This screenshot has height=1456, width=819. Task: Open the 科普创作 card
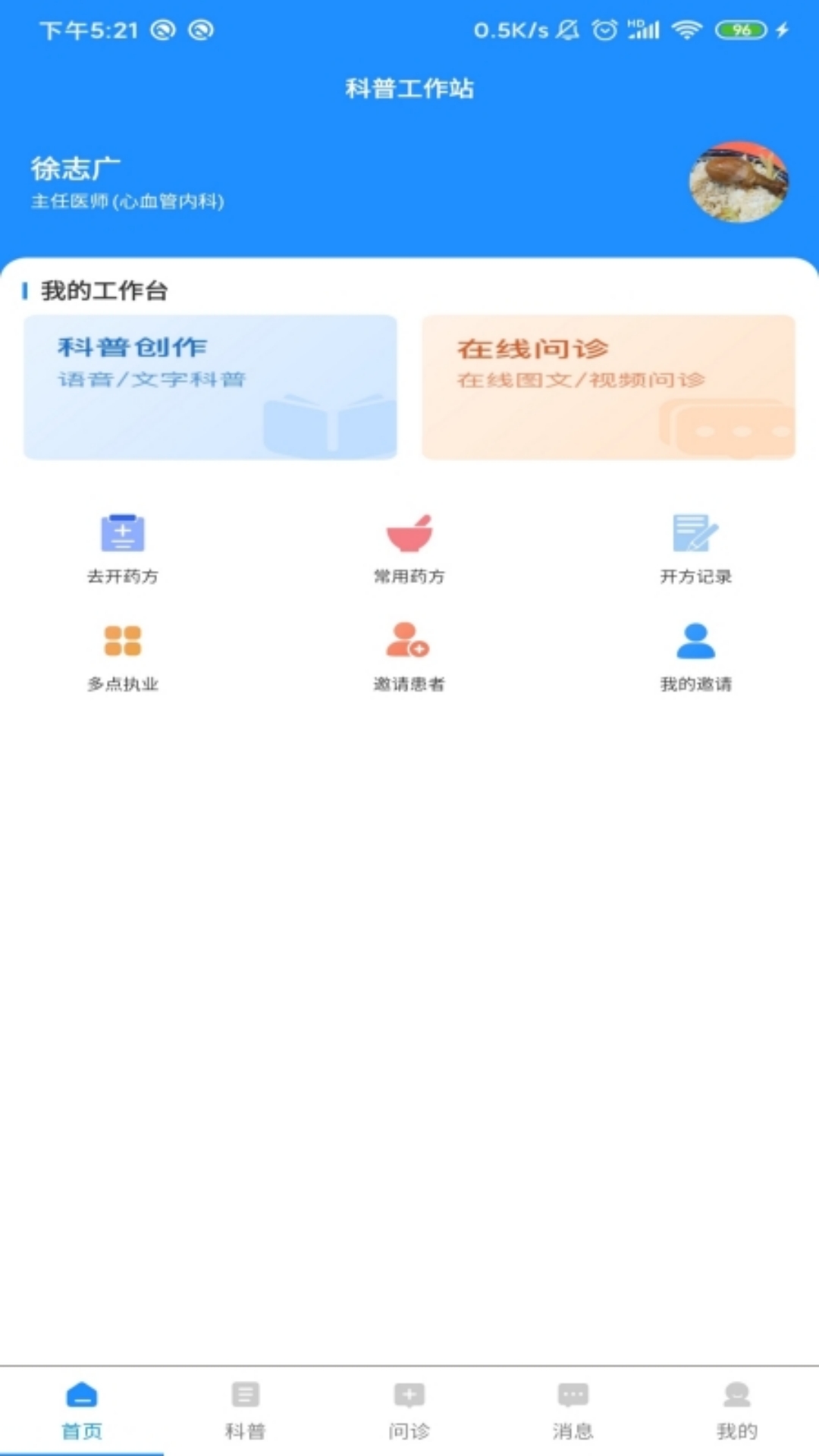click(x=210, y=387)
